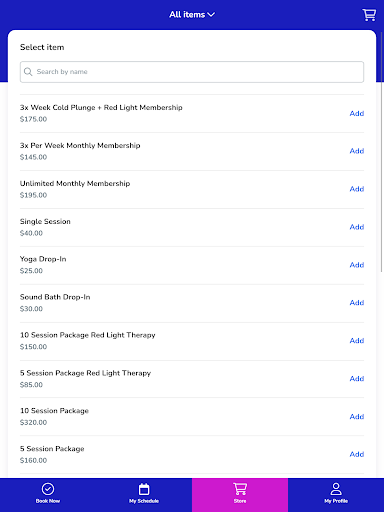Expand the All items dropdown

click(x=192, y=15)
